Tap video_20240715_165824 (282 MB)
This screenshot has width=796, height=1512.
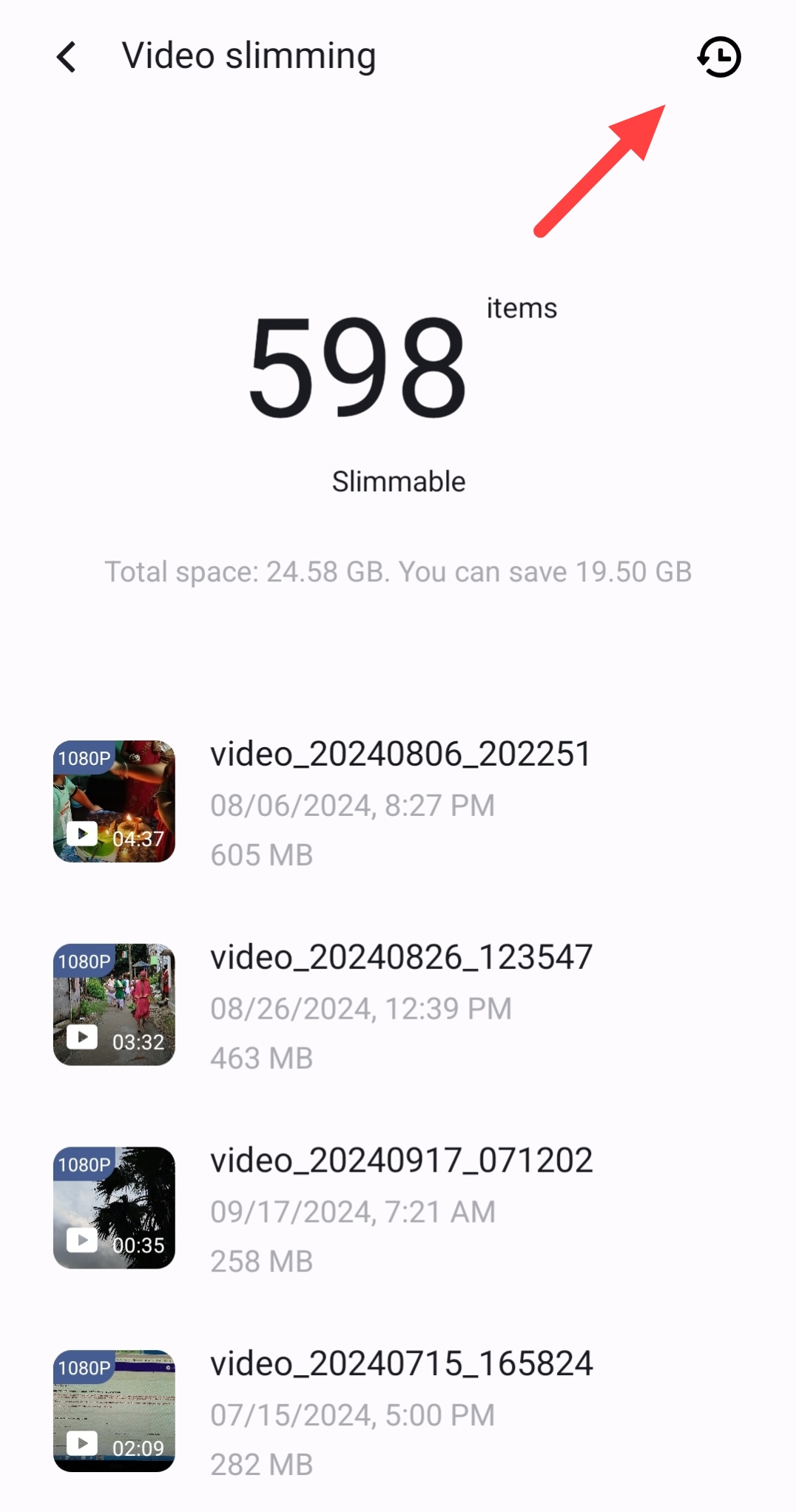click(399, 1411)
